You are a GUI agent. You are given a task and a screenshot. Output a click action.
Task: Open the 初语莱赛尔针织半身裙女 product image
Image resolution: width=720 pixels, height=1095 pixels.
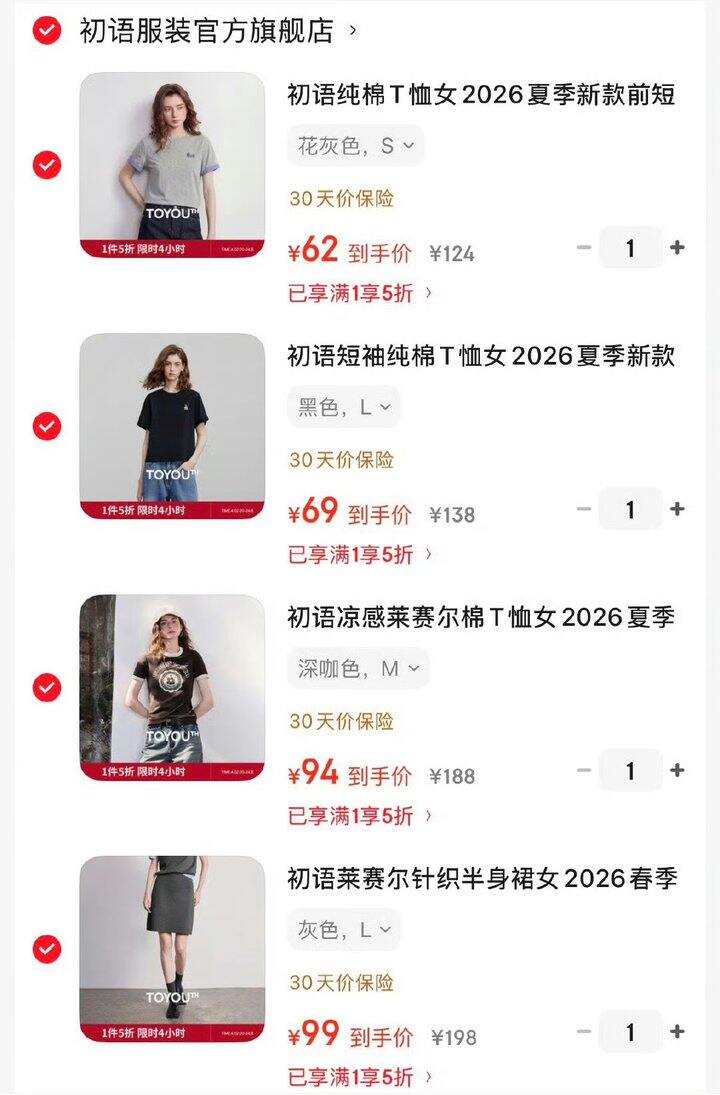tap(172, 949)
